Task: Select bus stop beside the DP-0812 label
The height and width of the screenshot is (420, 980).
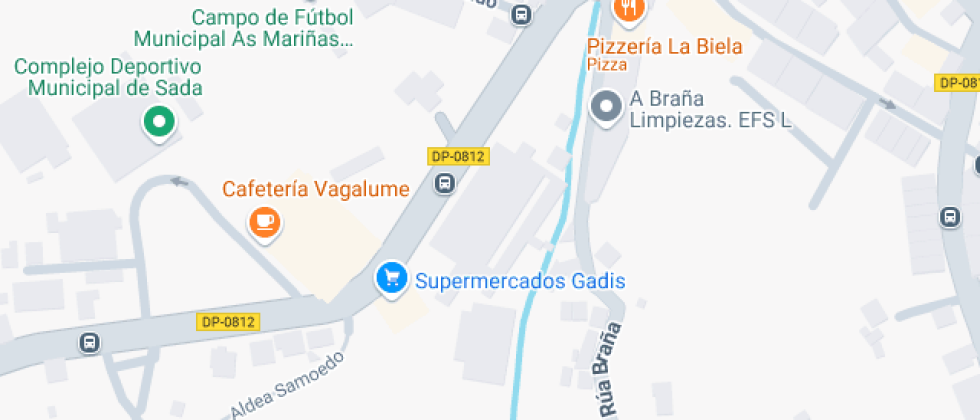Action: [445, 183]
